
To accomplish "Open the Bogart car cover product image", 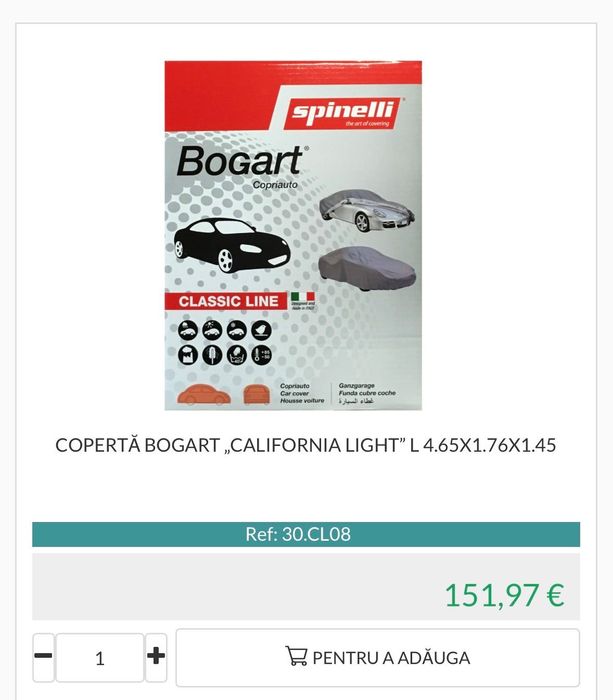I will point(293,235).
